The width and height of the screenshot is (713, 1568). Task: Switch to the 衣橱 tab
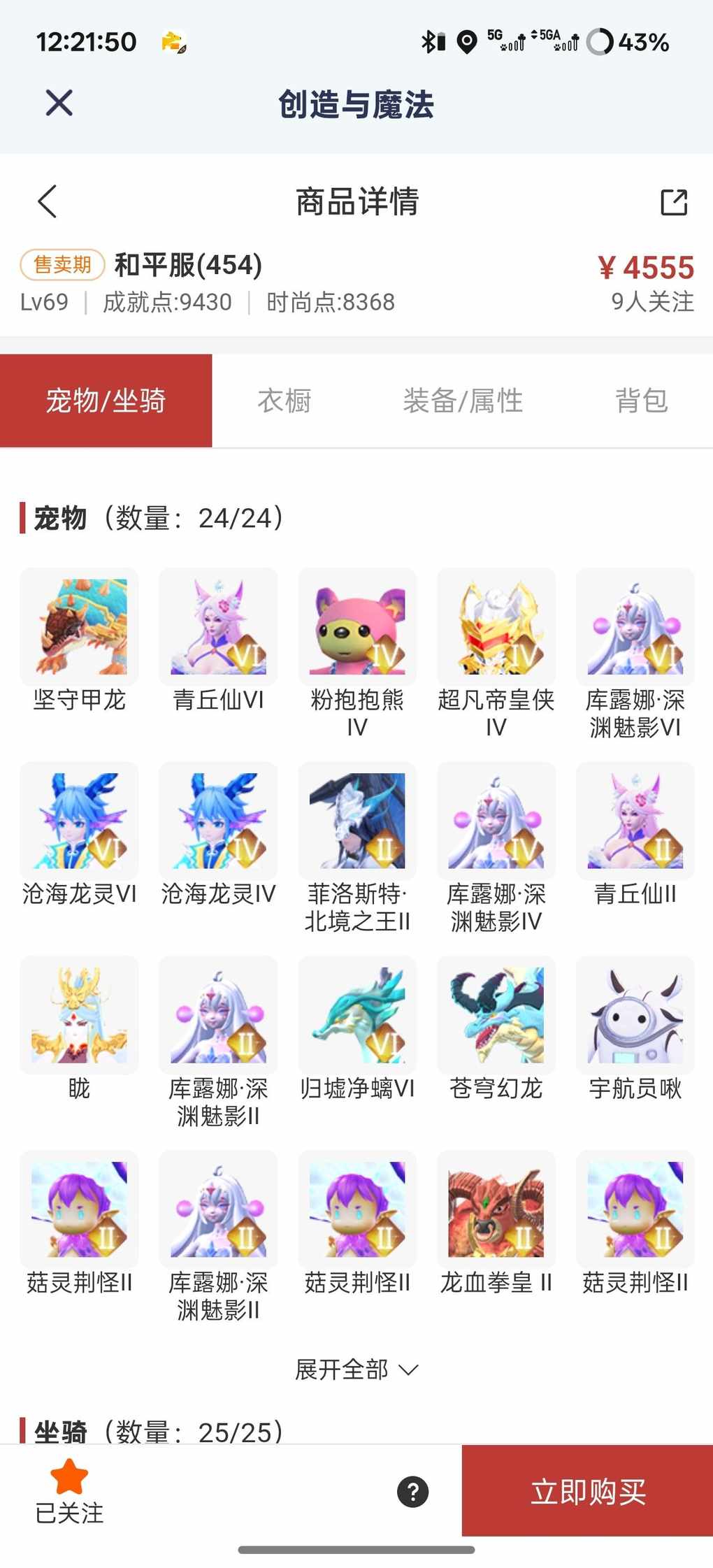(x=284, y=401)
